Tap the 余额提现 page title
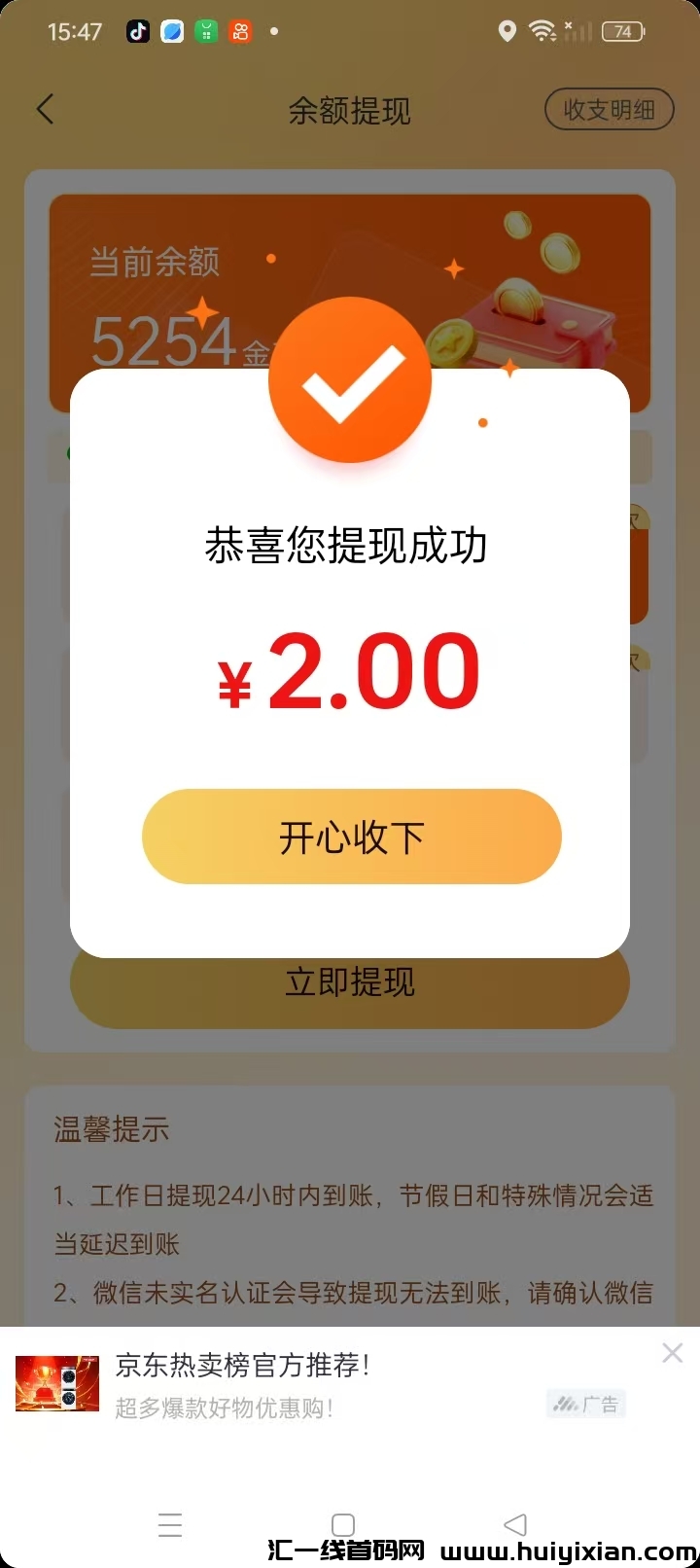Image resolution: width=700 pixels, height=1568 pixels. click(x=350, y=112)
